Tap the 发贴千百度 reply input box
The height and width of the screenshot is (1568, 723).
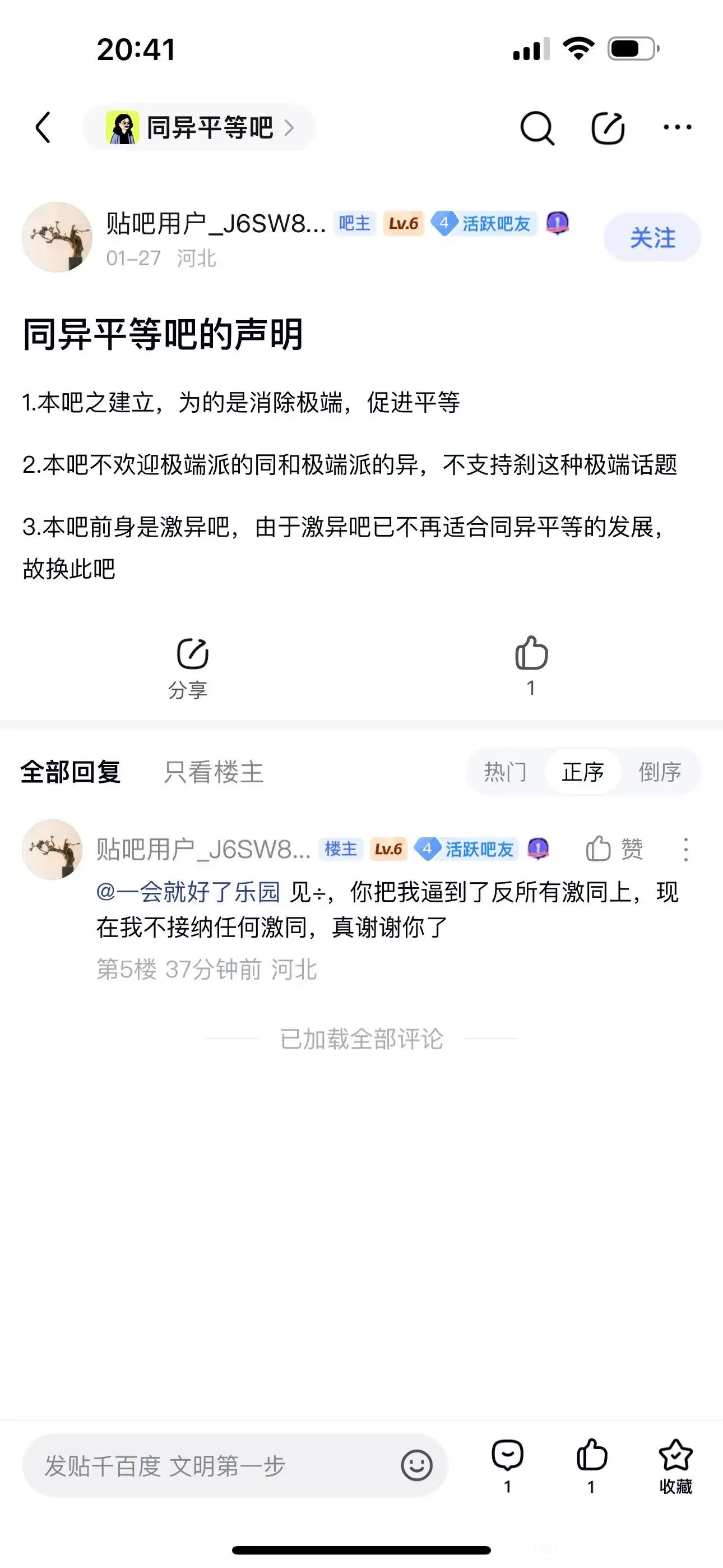pos(207,1466)
